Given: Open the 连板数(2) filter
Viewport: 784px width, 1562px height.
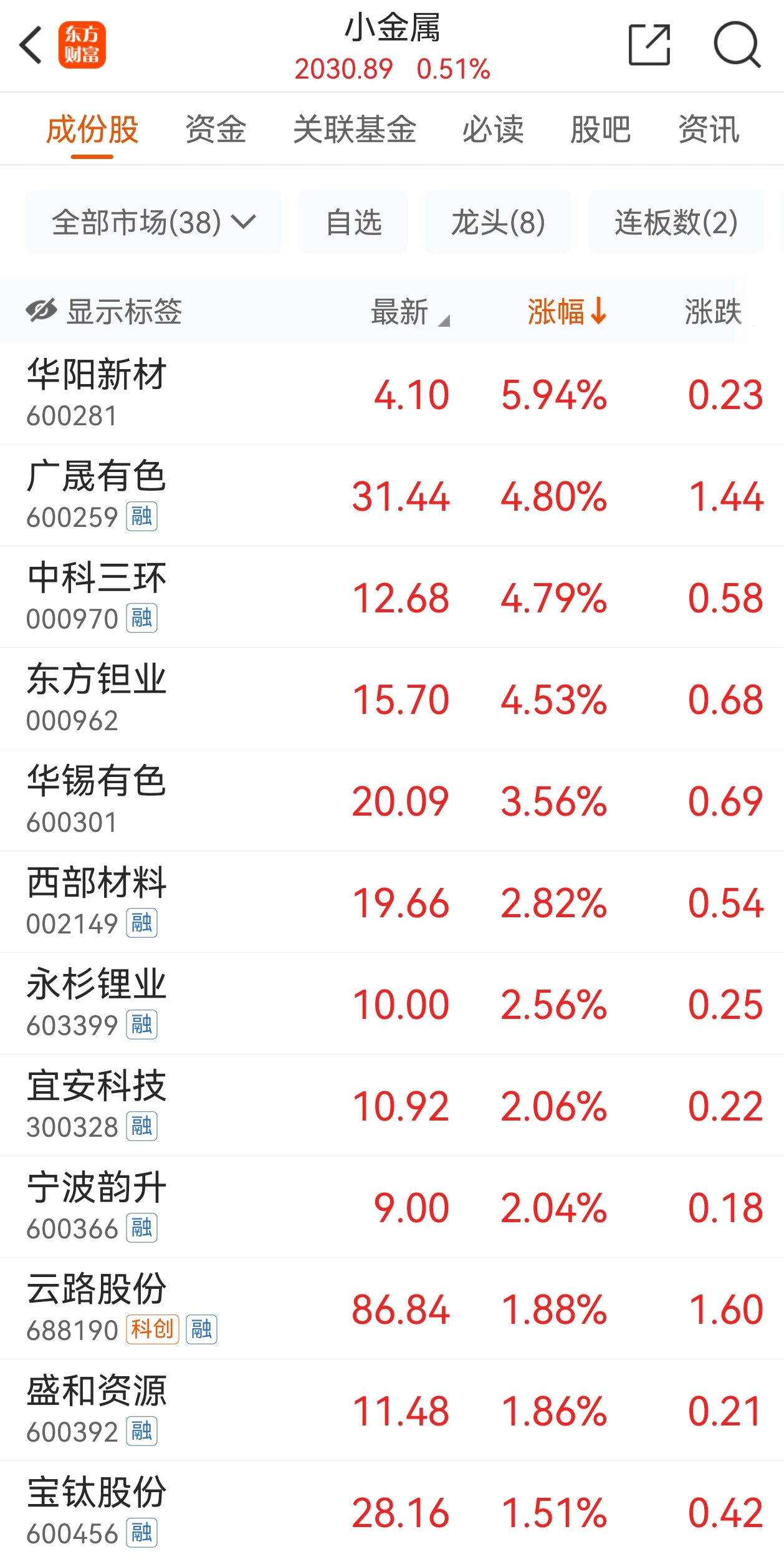Looking at the screenshot, I should (x=675, y=223).
